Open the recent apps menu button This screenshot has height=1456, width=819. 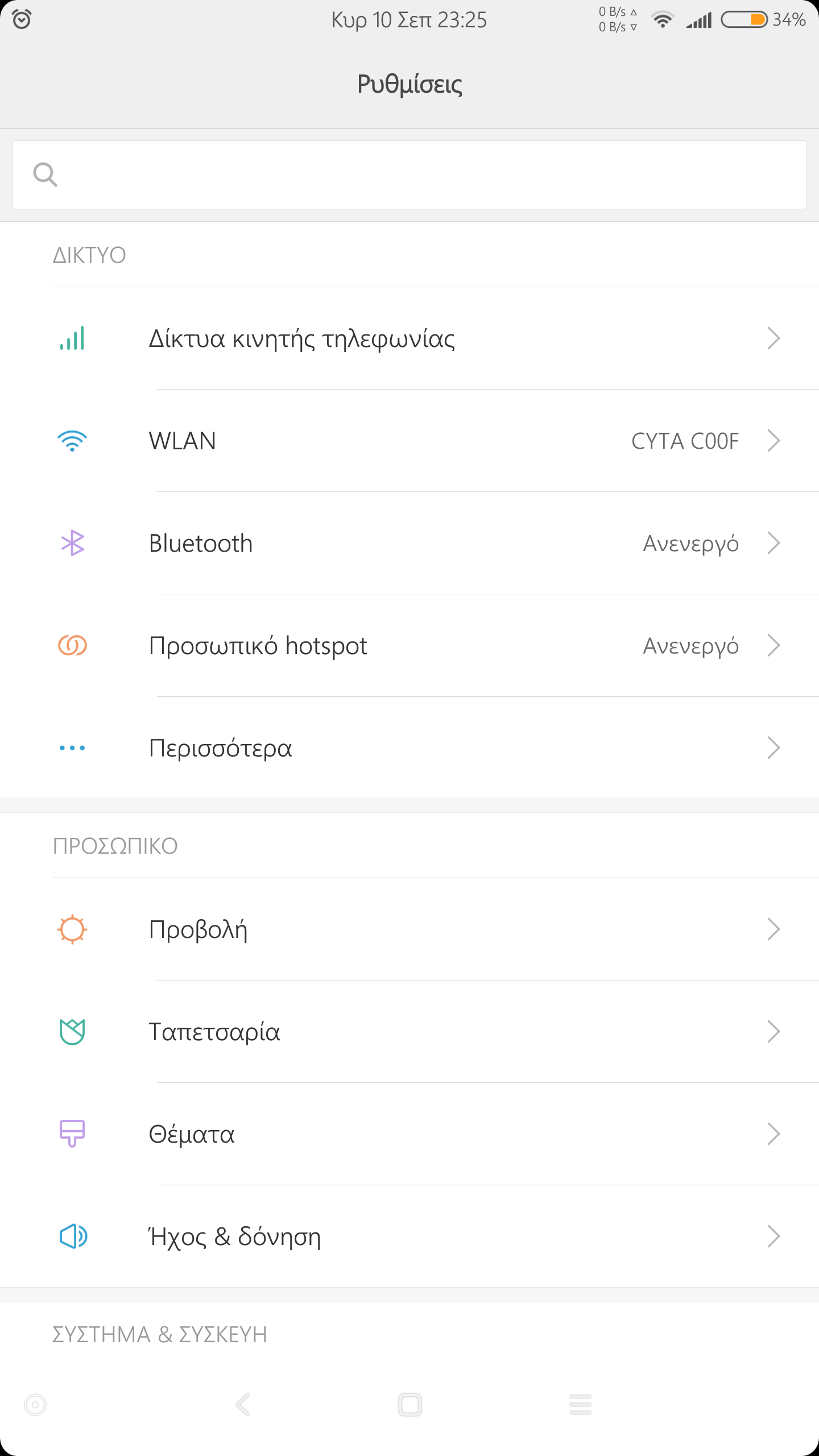pyautogui.click(x=580, y=1405)
